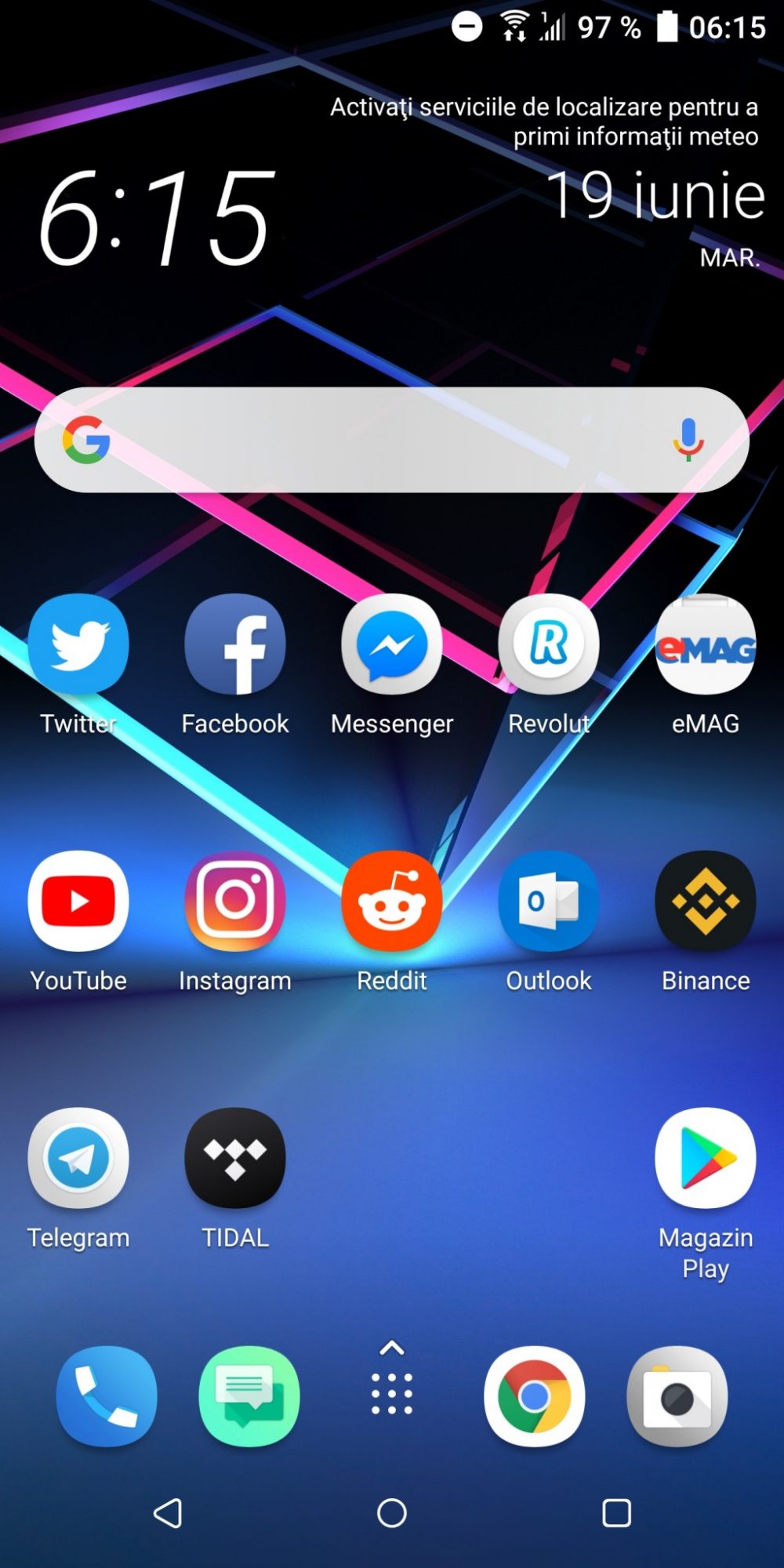
Task: Start voice search with the microphone
Action: (x=688, y=440)
